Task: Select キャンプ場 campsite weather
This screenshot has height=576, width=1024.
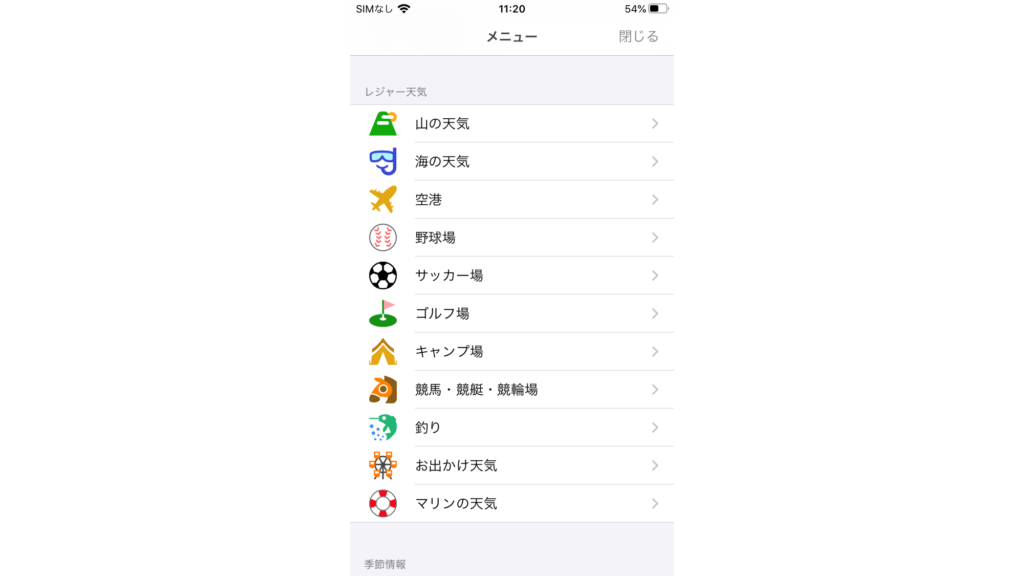Action: click(511, 352)
